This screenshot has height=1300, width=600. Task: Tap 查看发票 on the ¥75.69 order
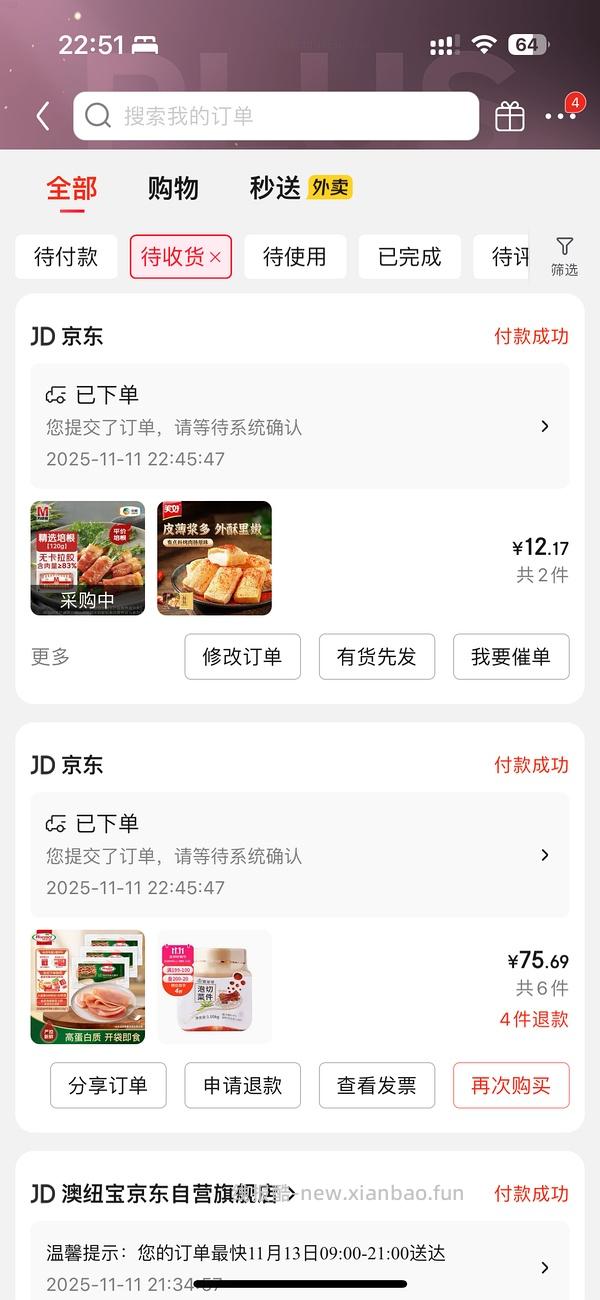click(x=377, y=1086)
